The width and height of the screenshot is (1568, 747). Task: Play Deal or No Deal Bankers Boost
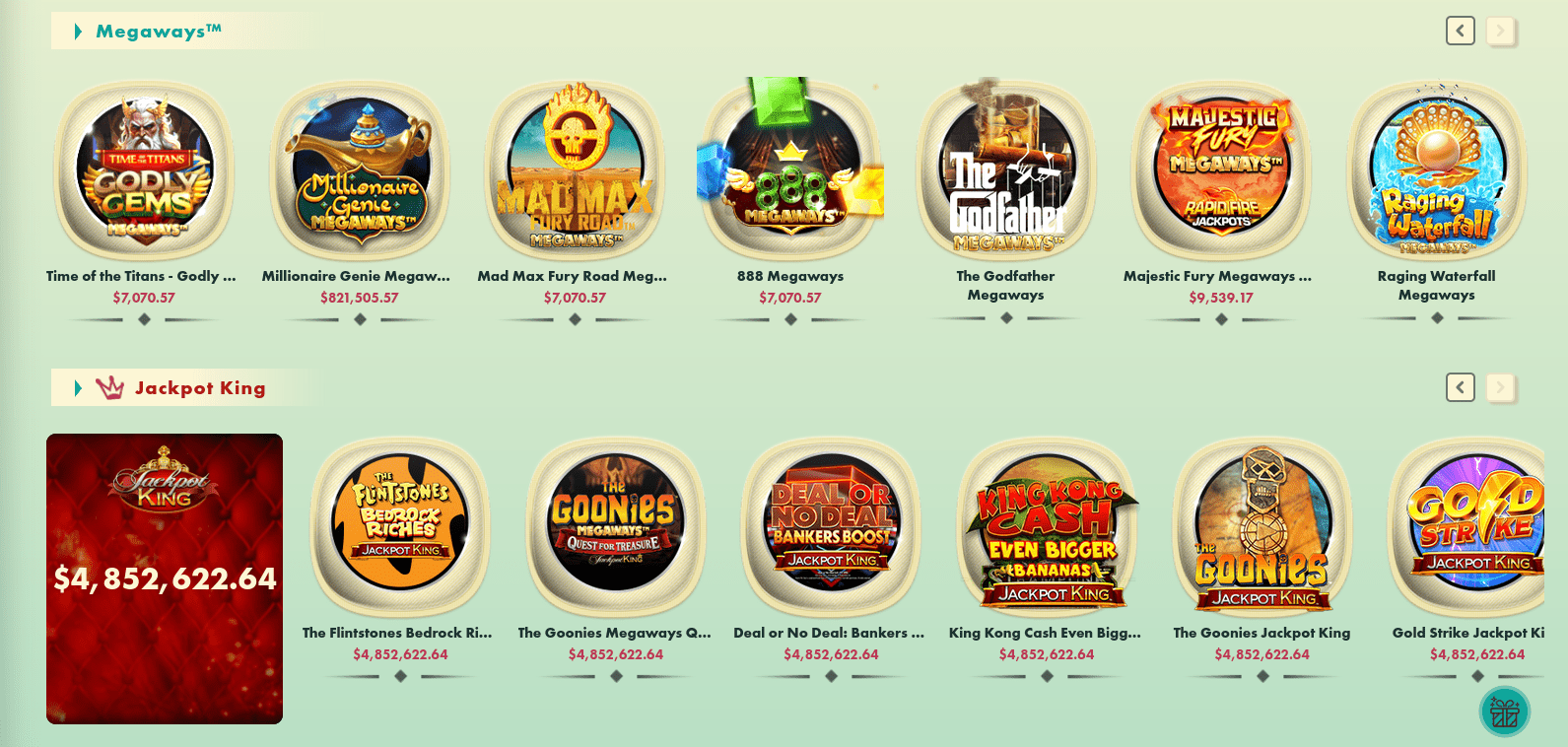pyautogui.click(x=831, y=528)
